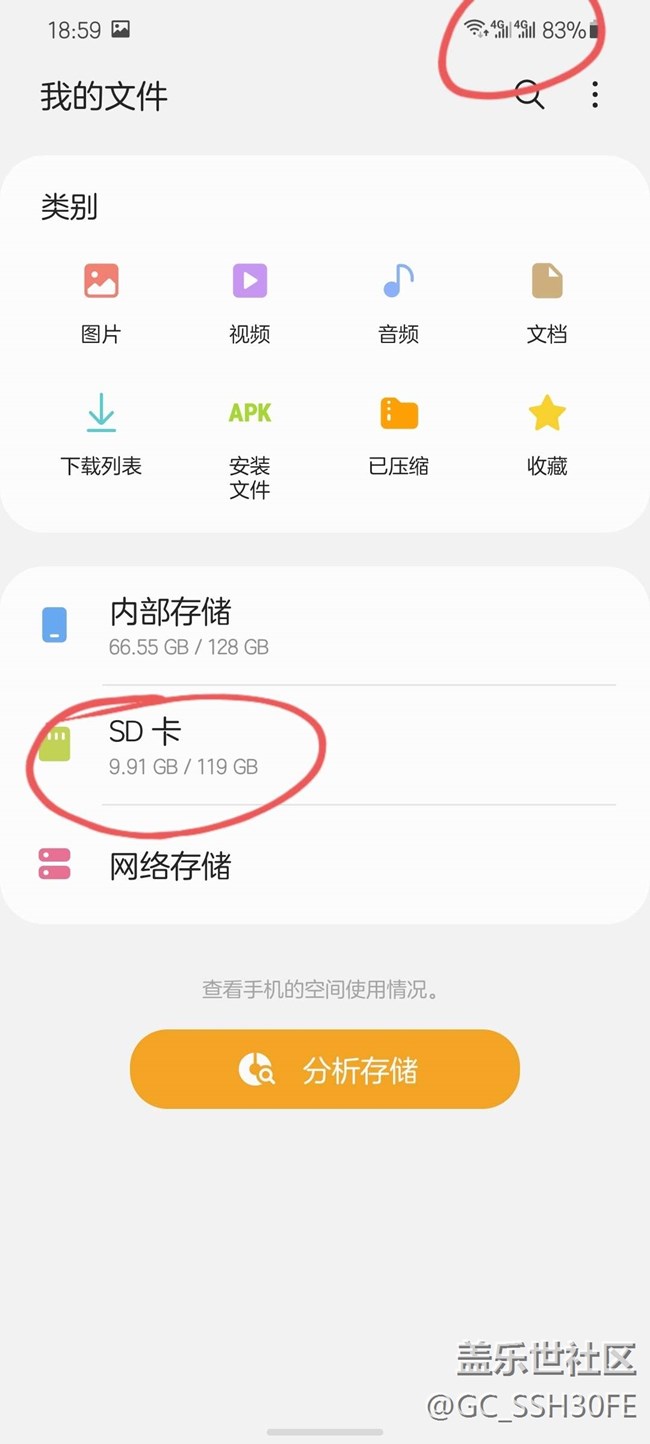View 收藏 favorites

pos(547,435)
